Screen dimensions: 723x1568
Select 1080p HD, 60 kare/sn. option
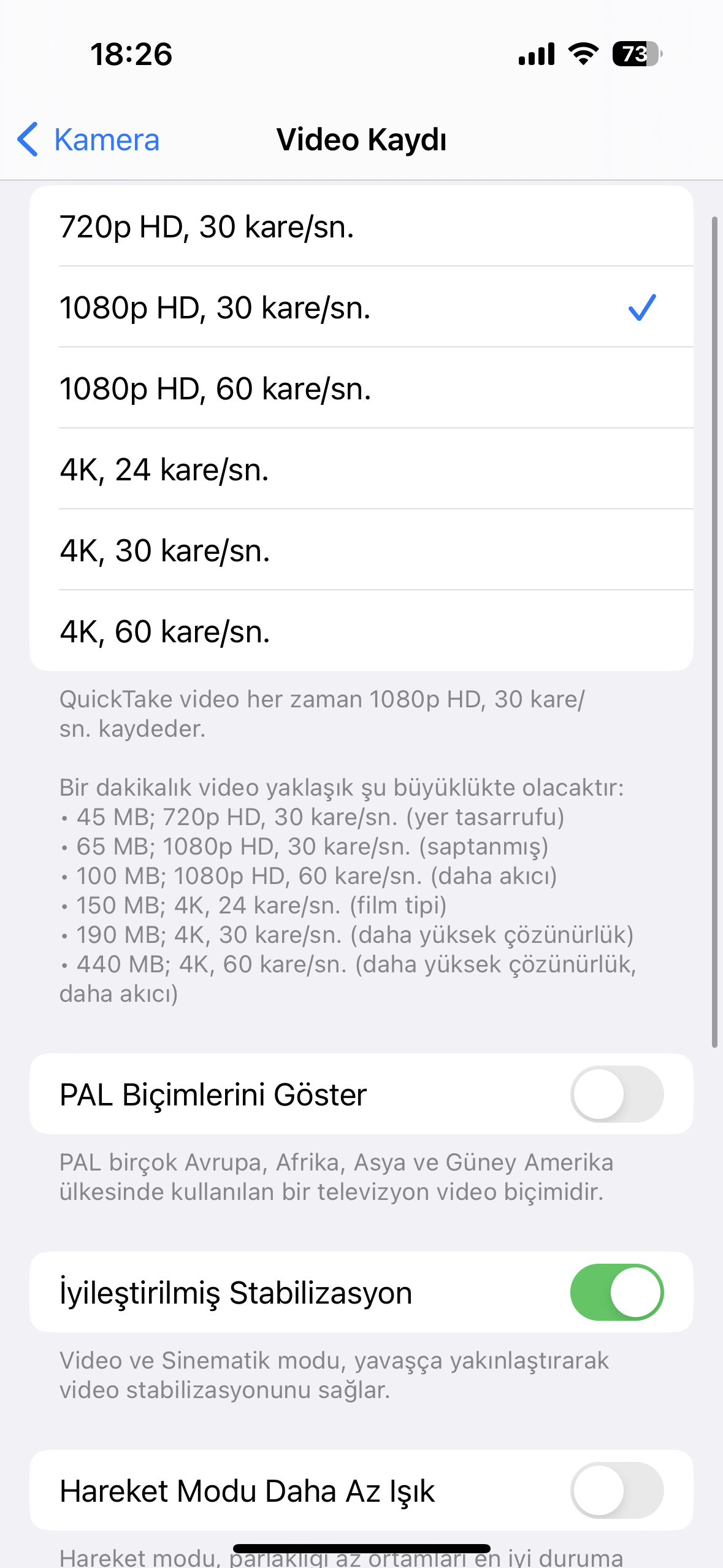coord(361,388)
